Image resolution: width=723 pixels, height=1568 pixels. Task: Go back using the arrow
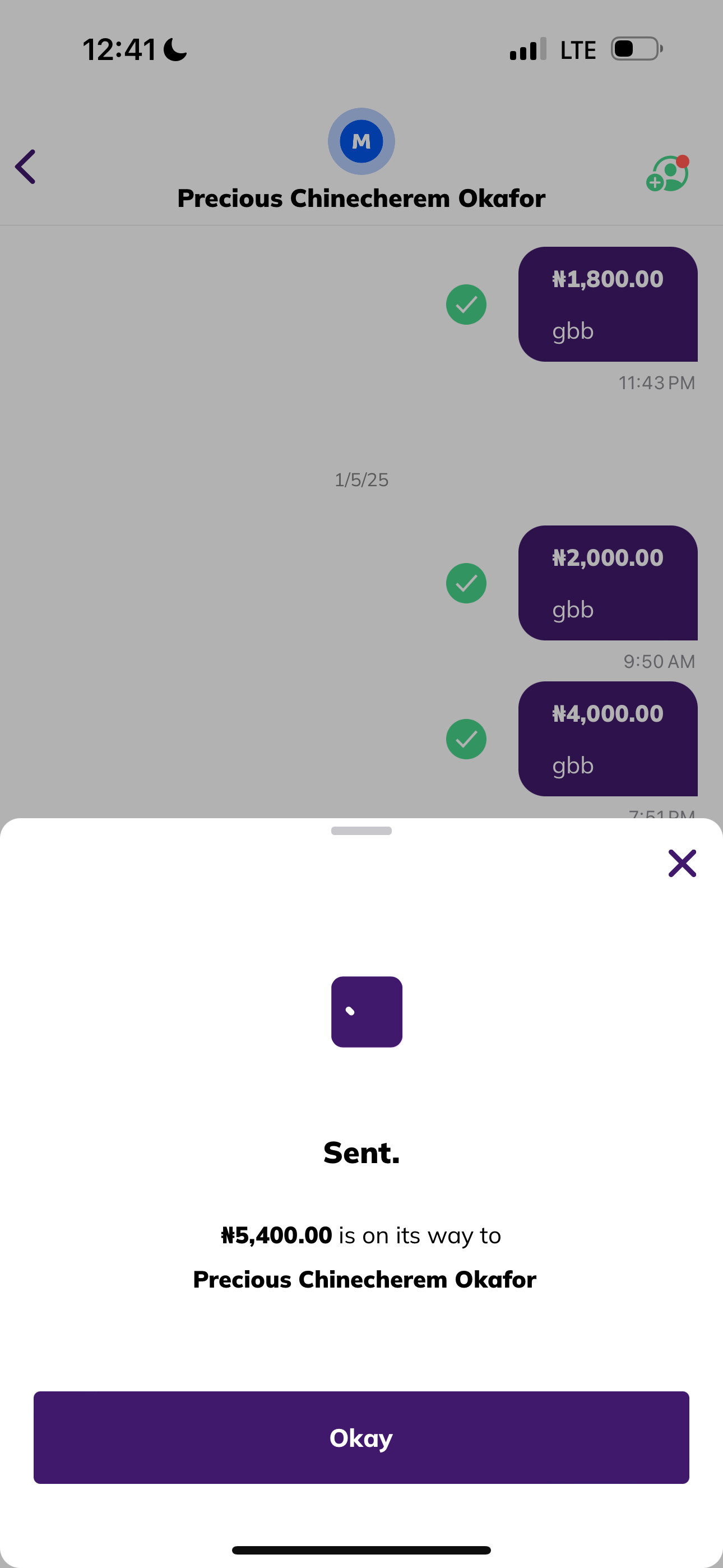click(26, 167)
